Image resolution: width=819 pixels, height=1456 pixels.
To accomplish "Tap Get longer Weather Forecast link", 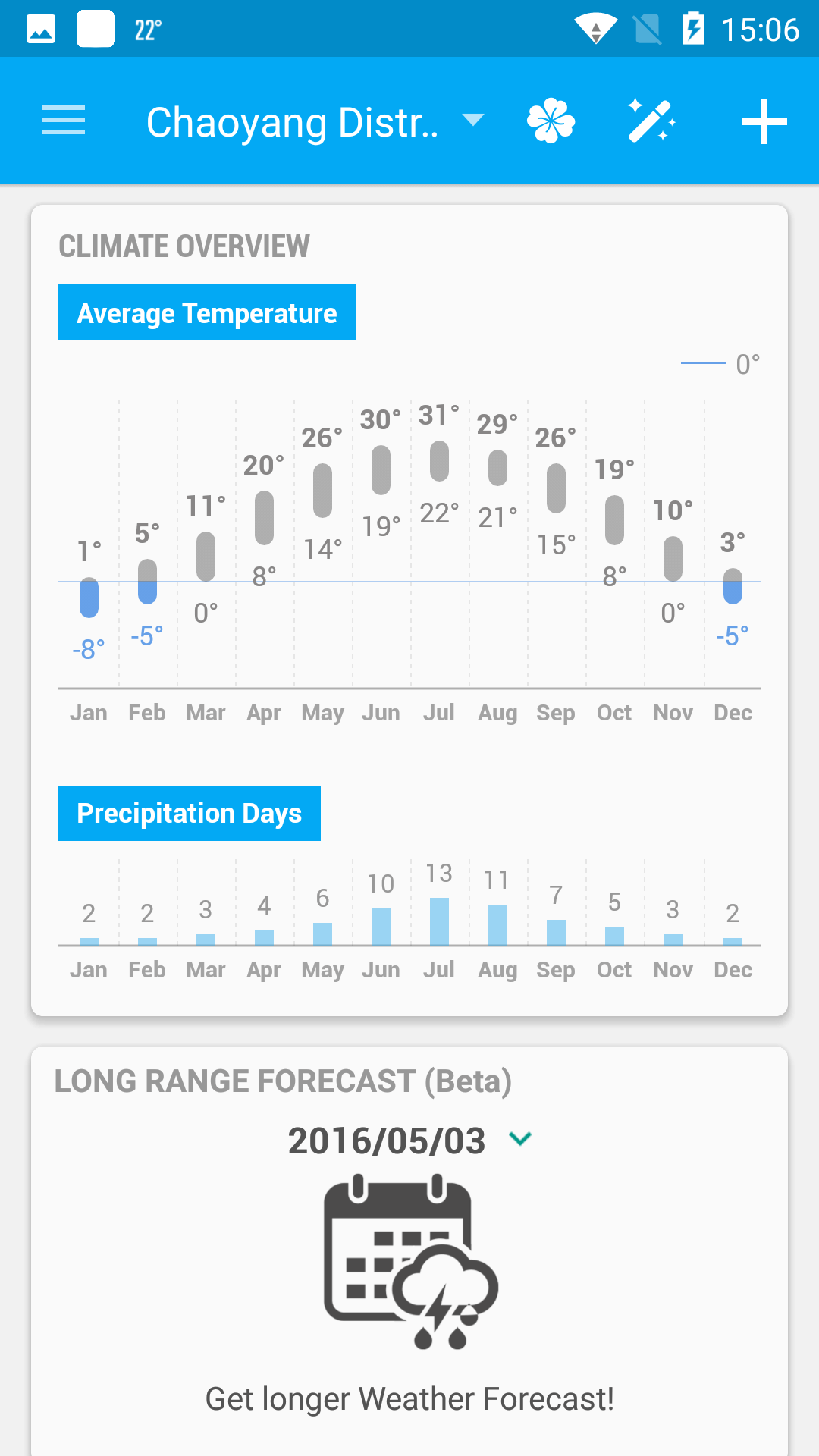I will coord(409,1399).
